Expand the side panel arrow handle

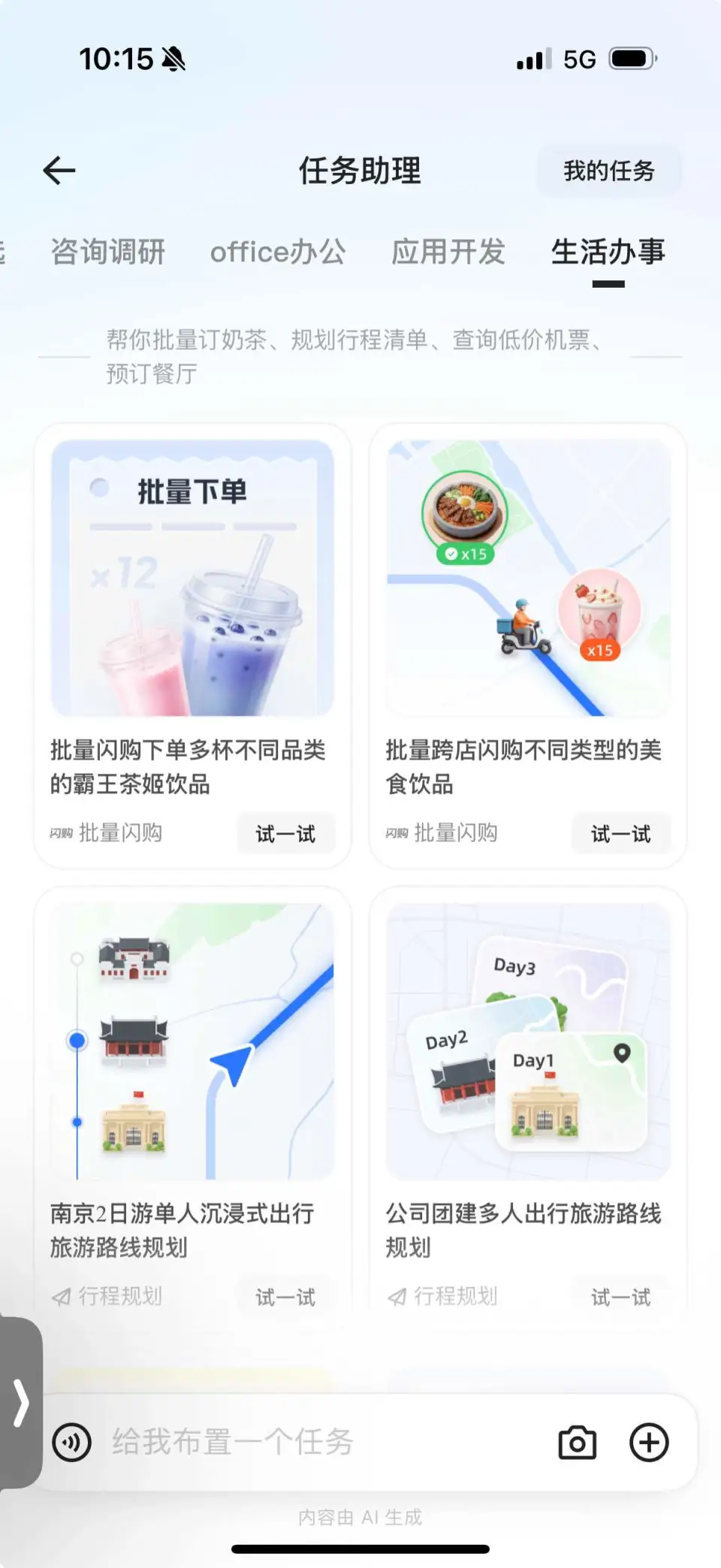(x=21, y=1402)
